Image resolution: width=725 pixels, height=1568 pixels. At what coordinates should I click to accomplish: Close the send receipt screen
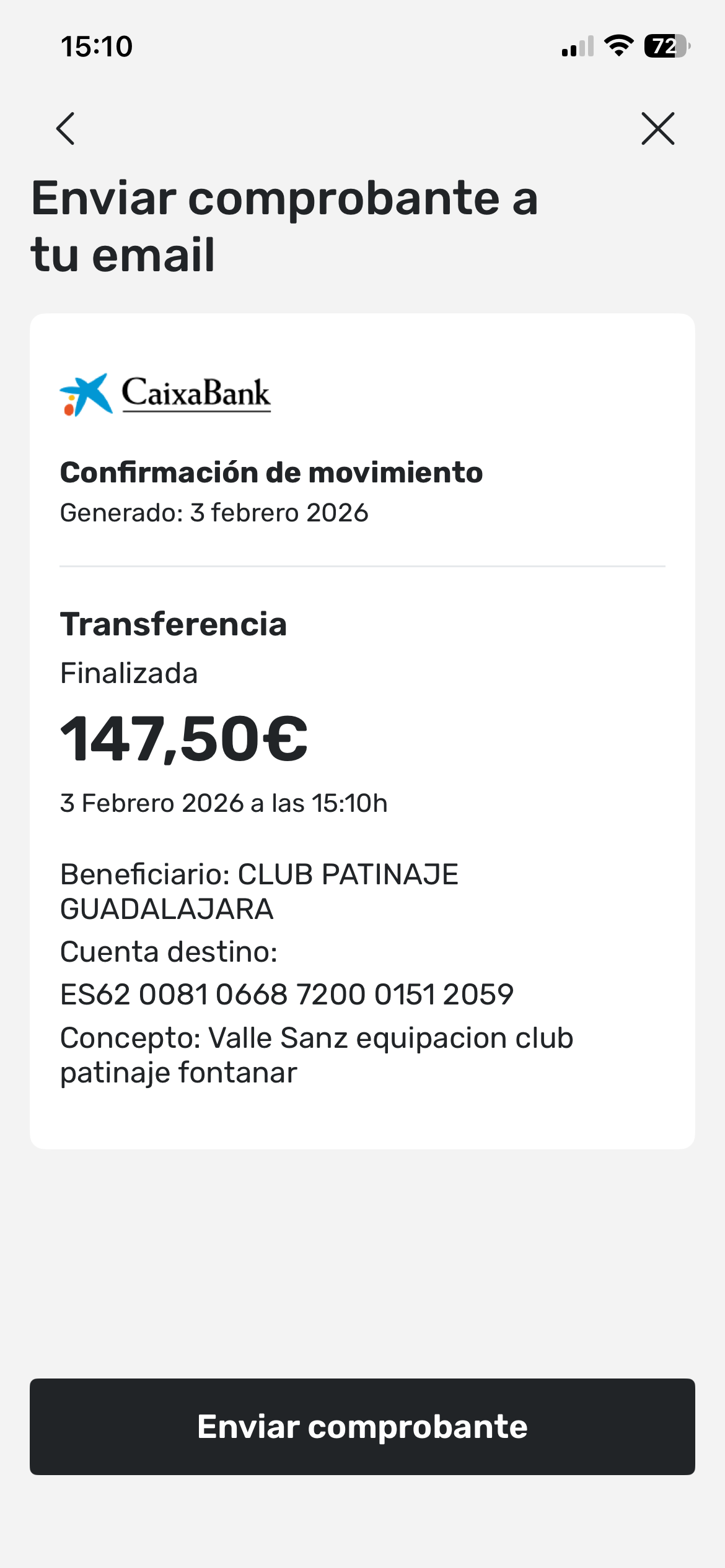(x=657, y=129)
